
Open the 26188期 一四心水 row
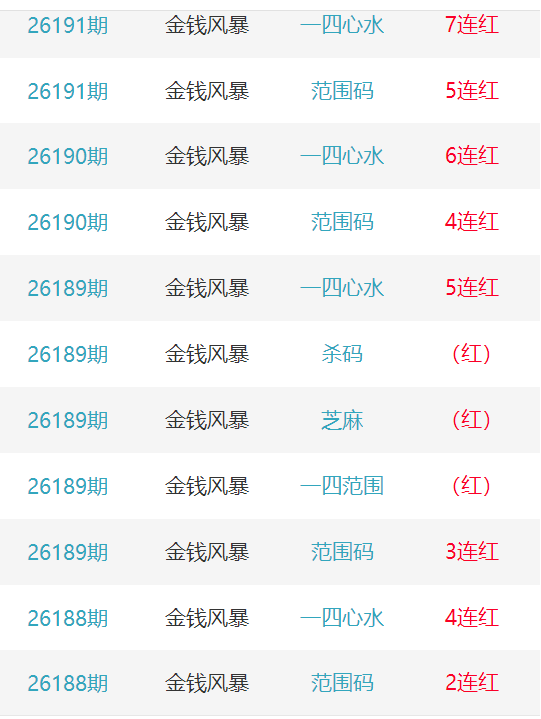pos(270,618)
